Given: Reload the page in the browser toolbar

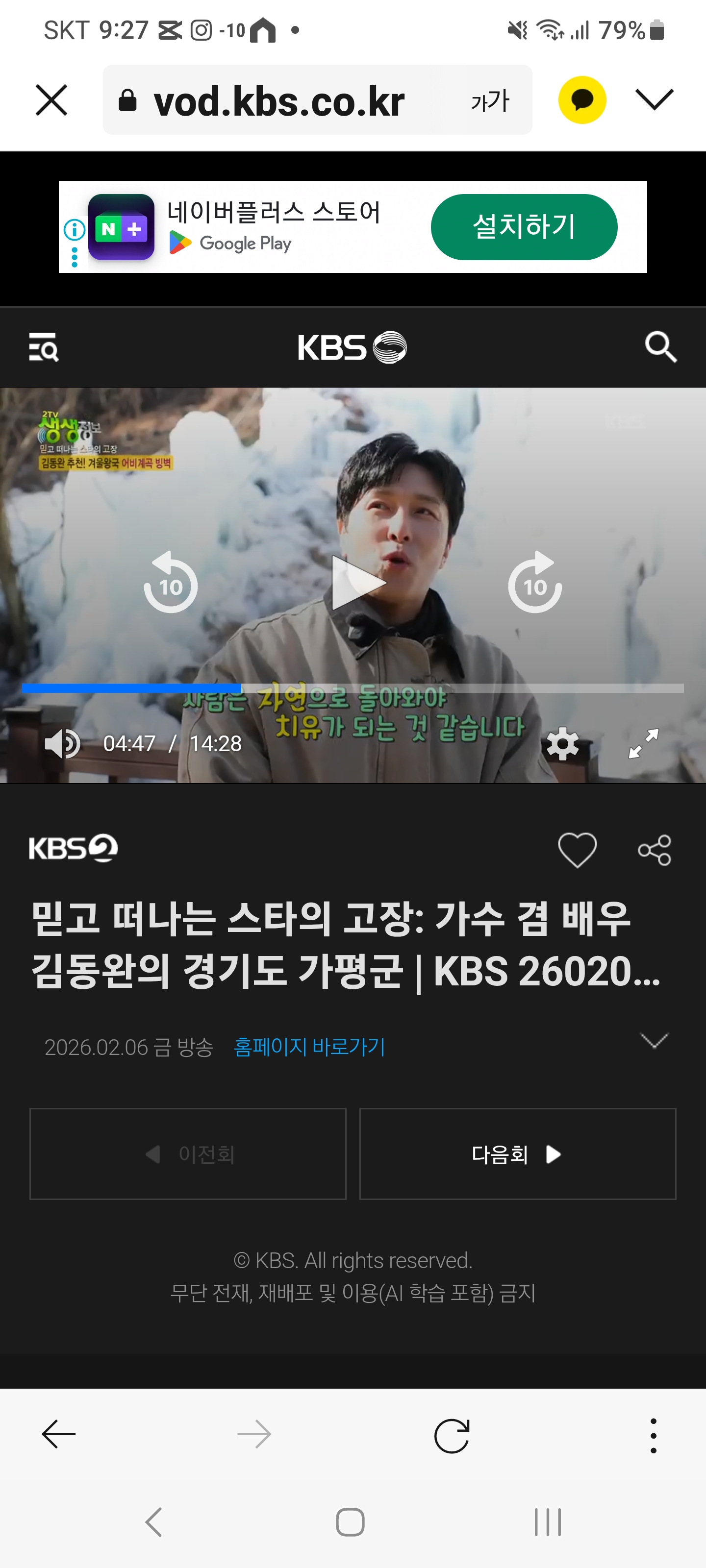Looking at the screenshot, I should point(452,1435).
